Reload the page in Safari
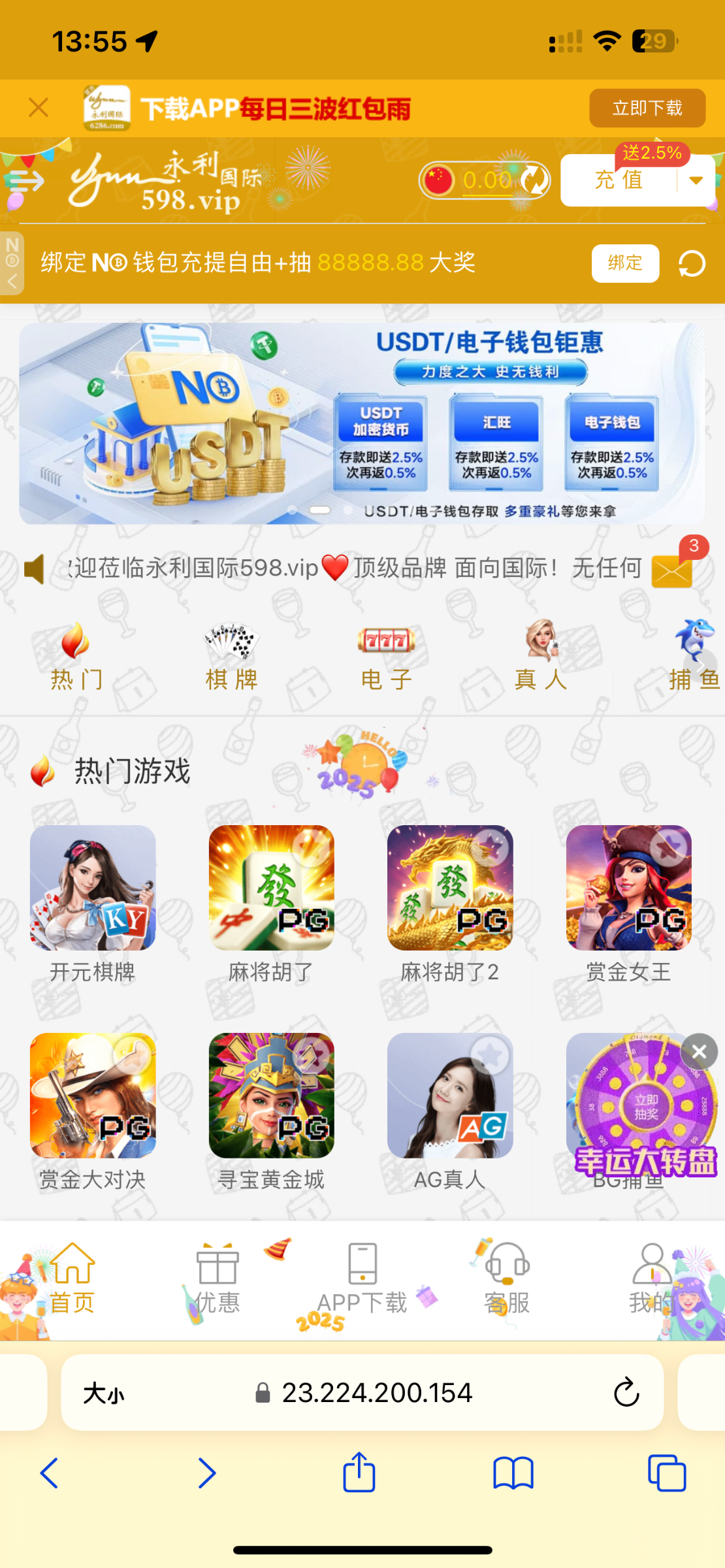This screenshot has height=1568, width=725. pos(626,1392)
